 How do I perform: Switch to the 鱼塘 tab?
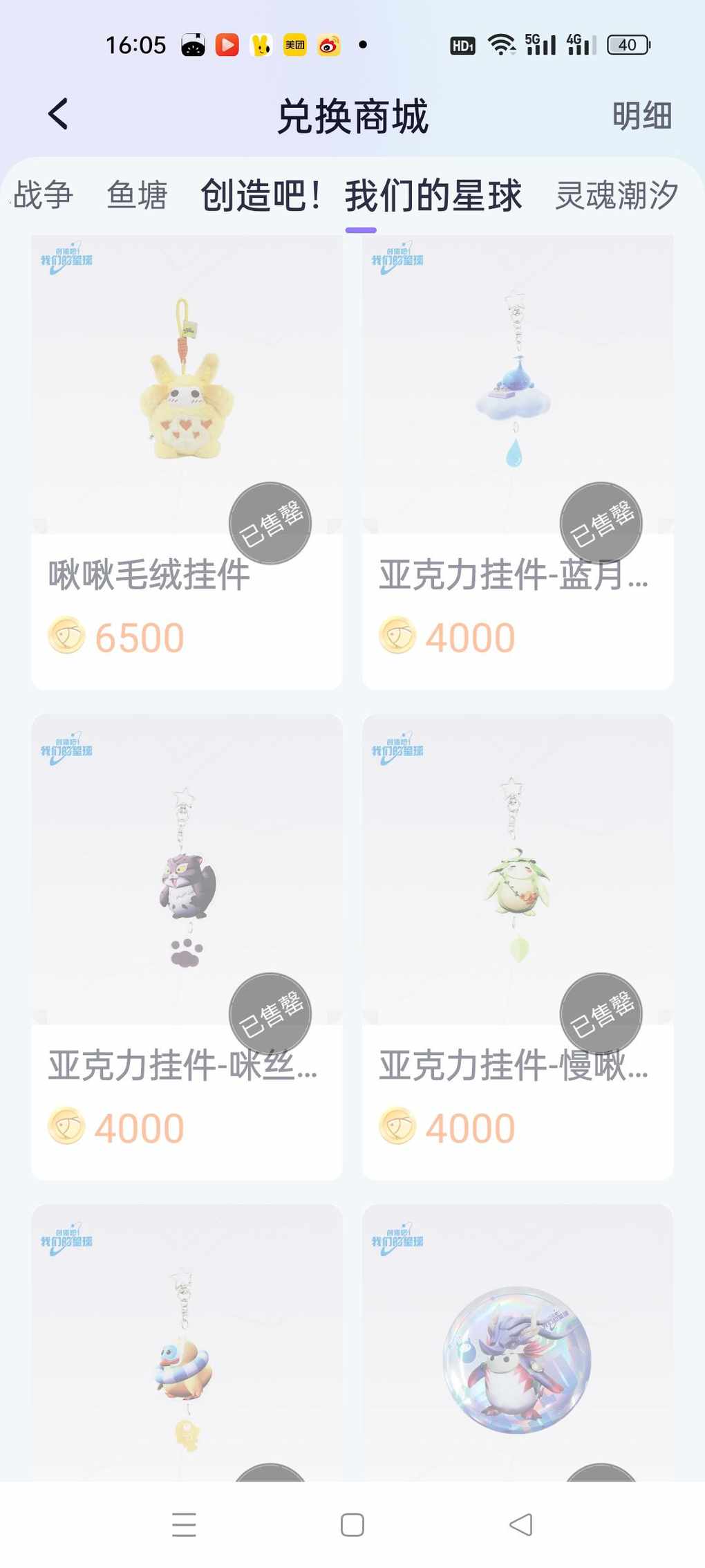pyautogui.click(x=137, y=195)
